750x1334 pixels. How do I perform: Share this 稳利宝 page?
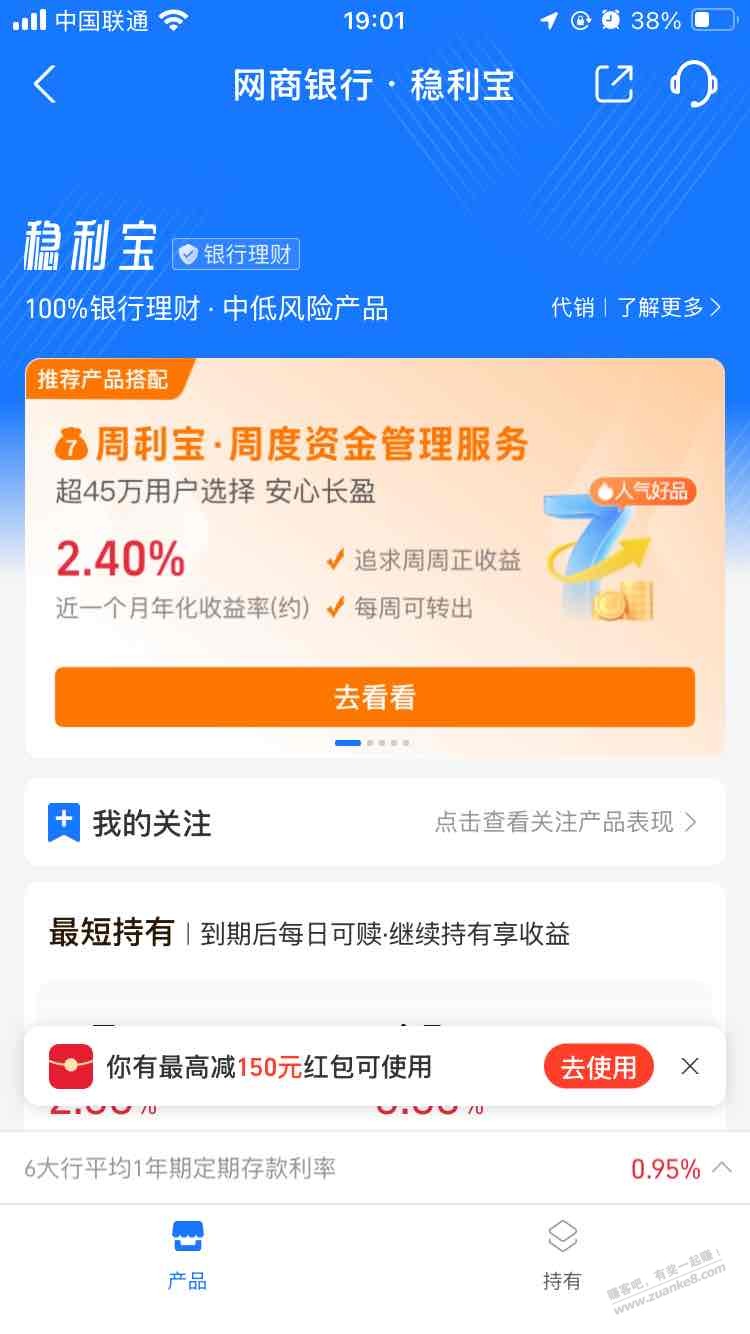(614, 84)
